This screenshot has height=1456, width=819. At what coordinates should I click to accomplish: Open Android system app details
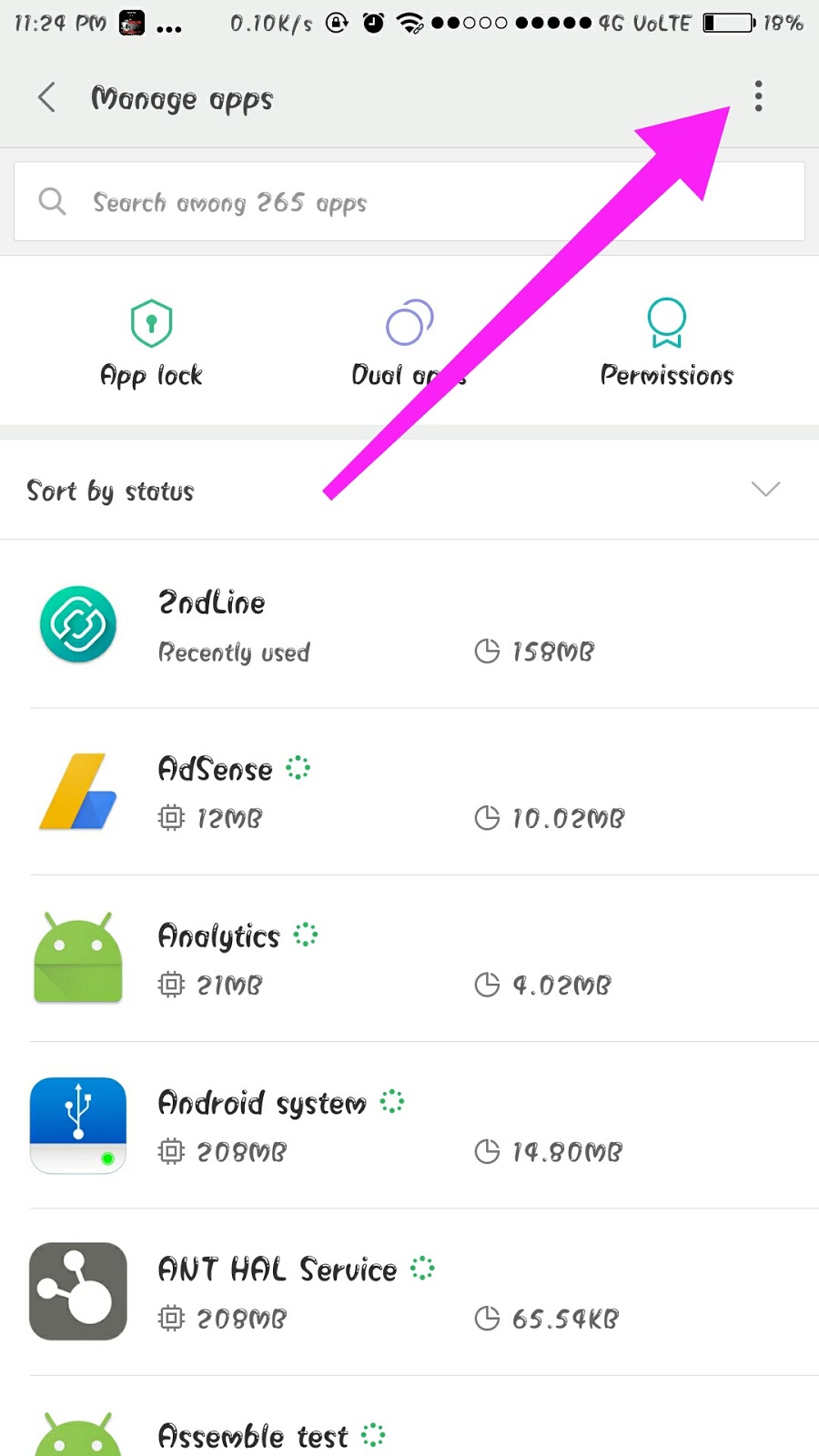click(409, 1125)
